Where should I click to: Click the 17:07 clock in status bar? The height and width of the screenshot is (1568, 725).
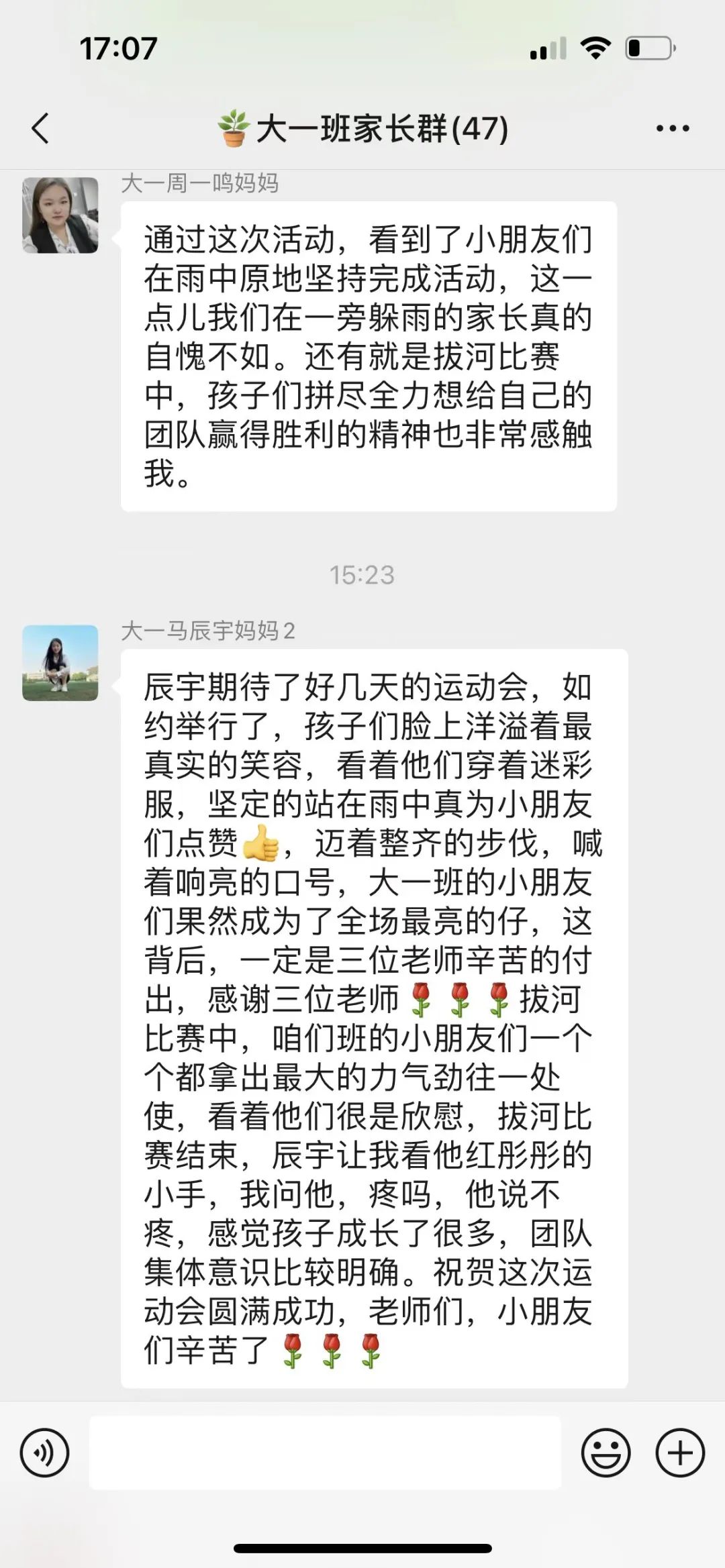coord(119,46)
